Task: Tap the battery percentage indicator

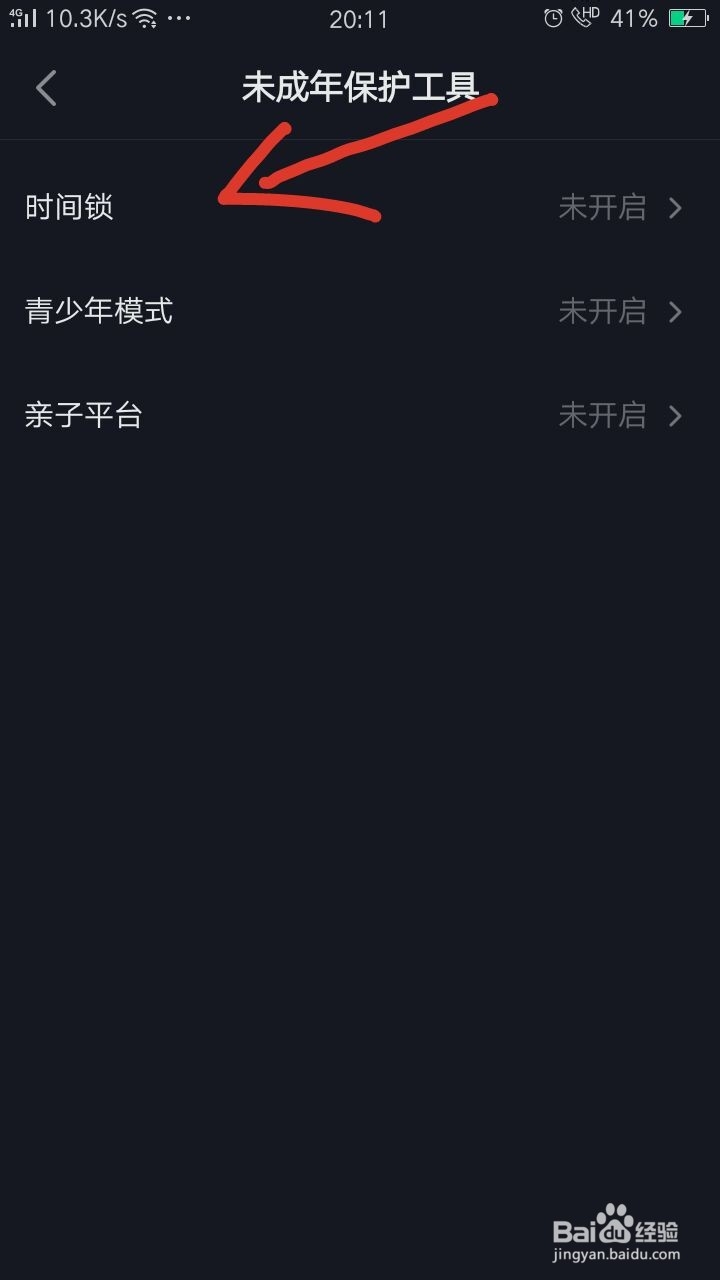Action: (x=635, y=18)
